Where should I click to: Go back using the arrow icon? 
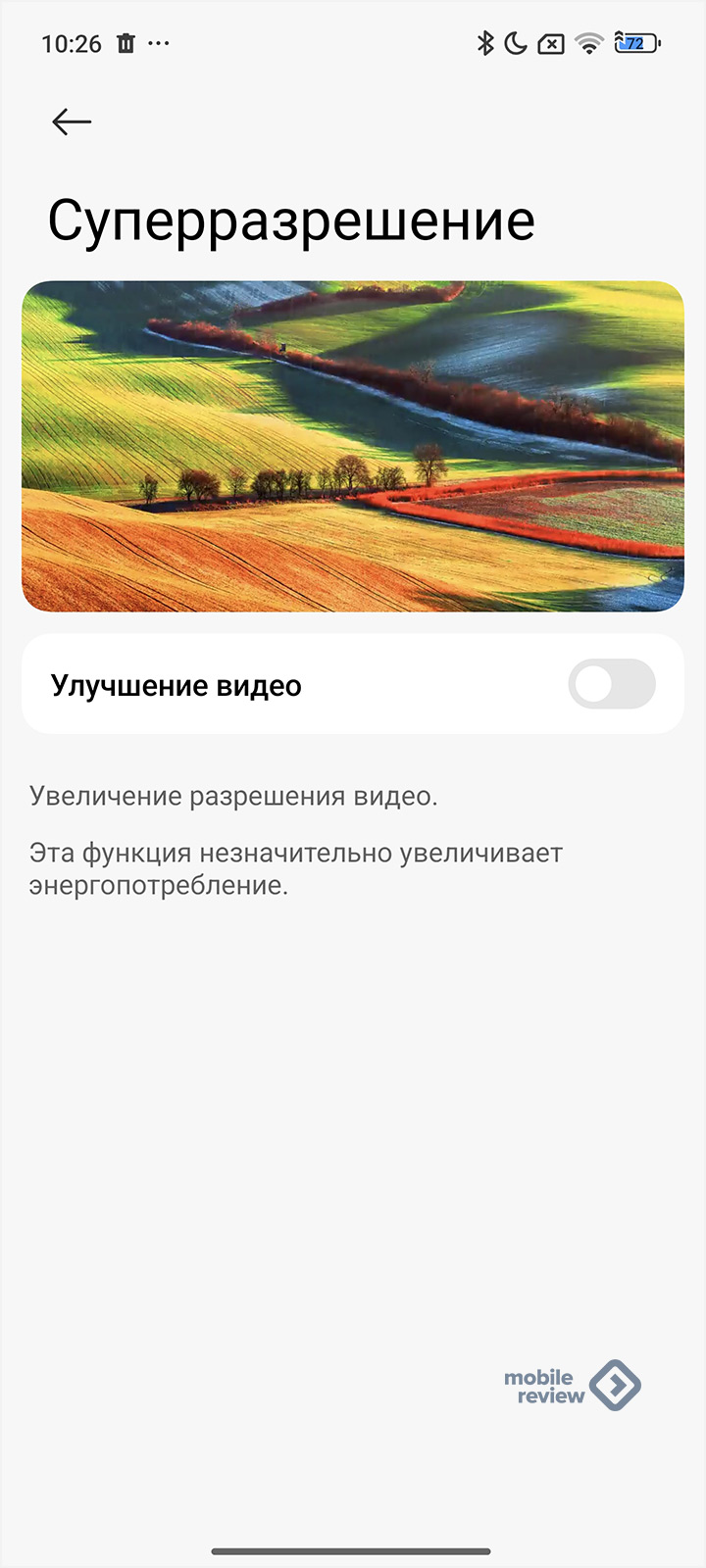(72, 122)
